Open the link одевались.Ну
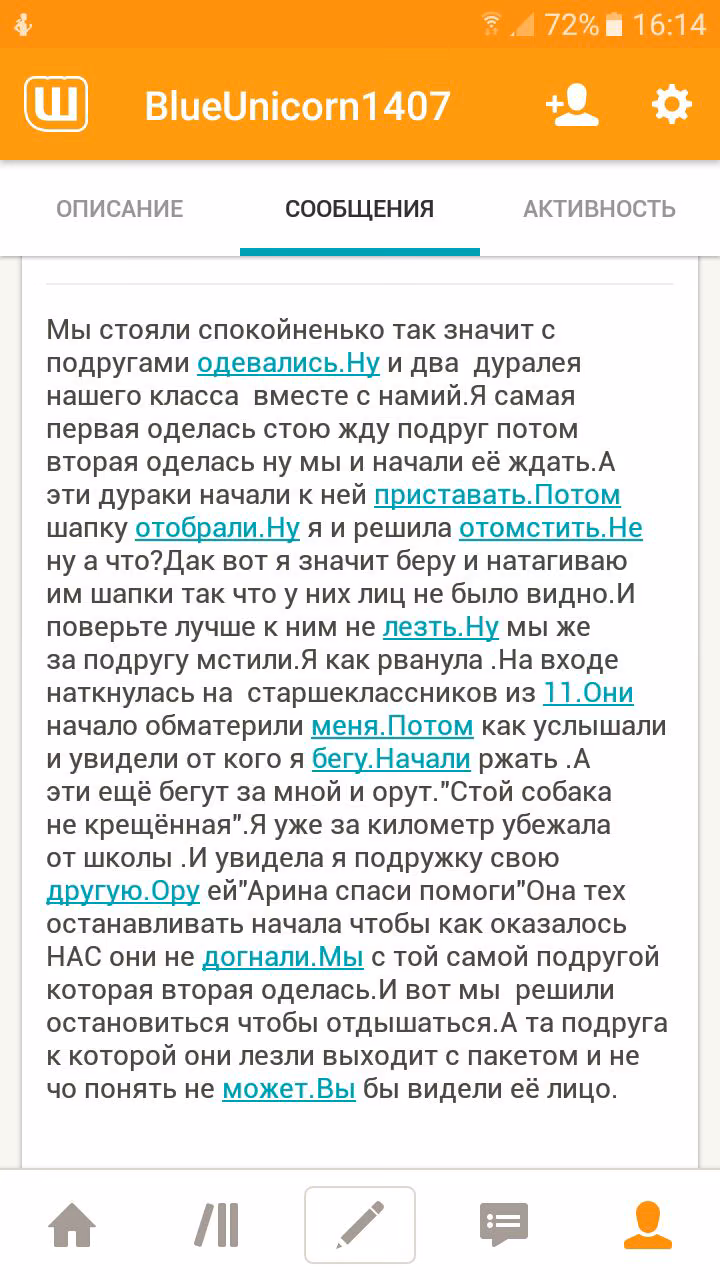Image resolution: width=720 pixels, height=1280 pixels. (289, 362)
